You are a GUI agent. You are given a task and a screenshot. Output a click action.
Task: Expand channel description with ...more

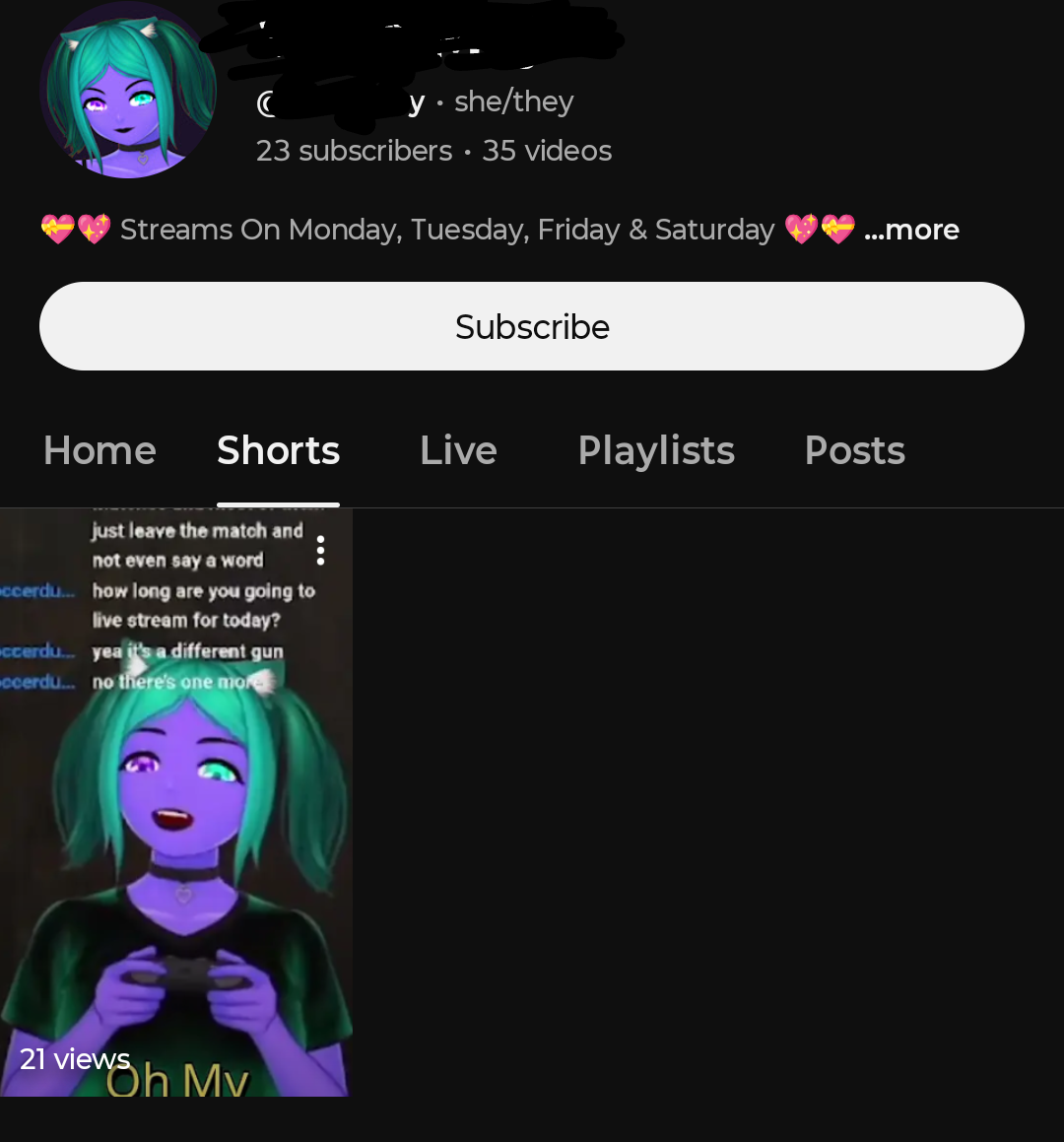point(911,230)
